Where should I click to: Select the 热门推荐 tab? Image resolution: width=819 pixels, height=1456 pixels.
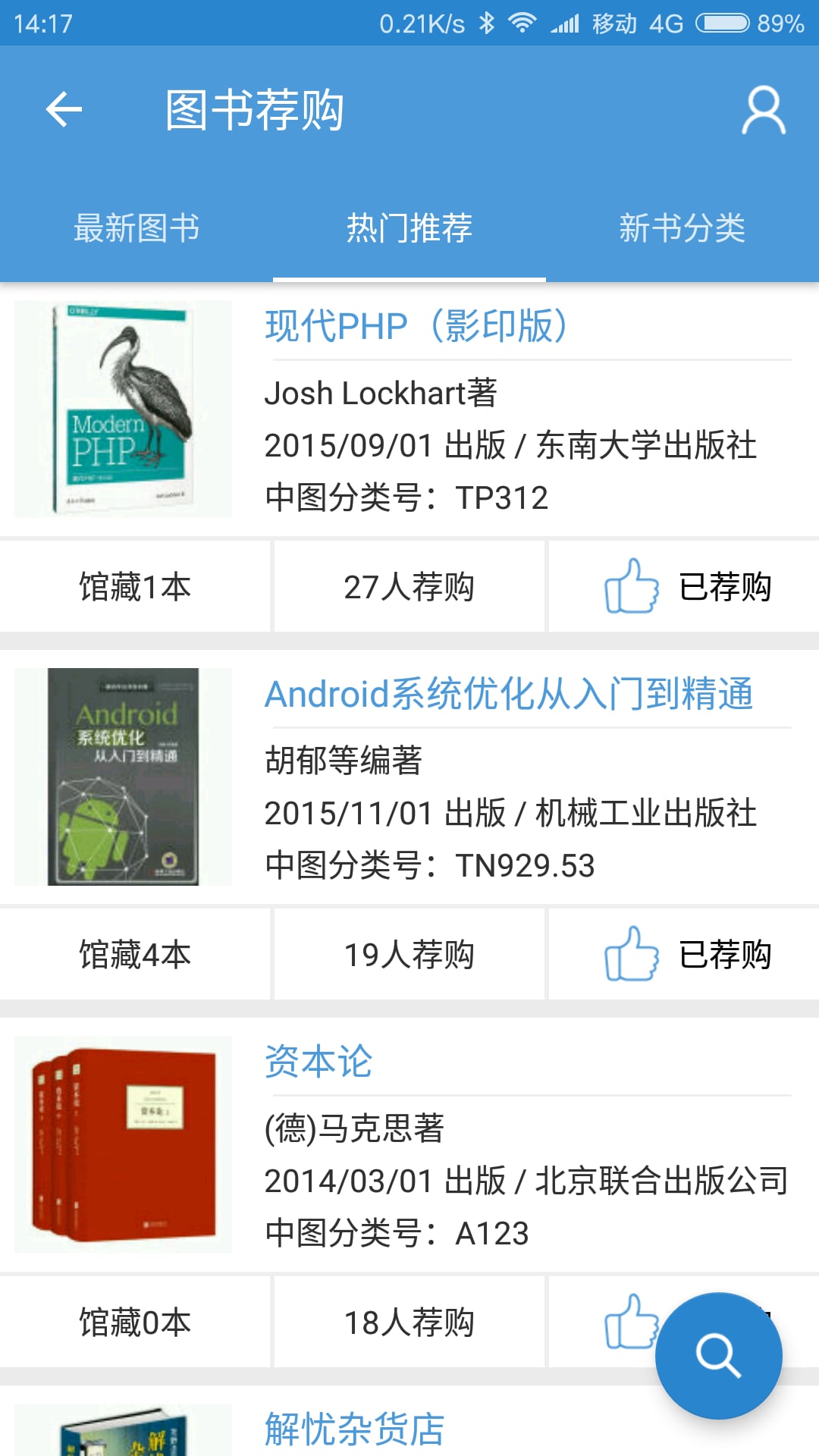[409, 228]
